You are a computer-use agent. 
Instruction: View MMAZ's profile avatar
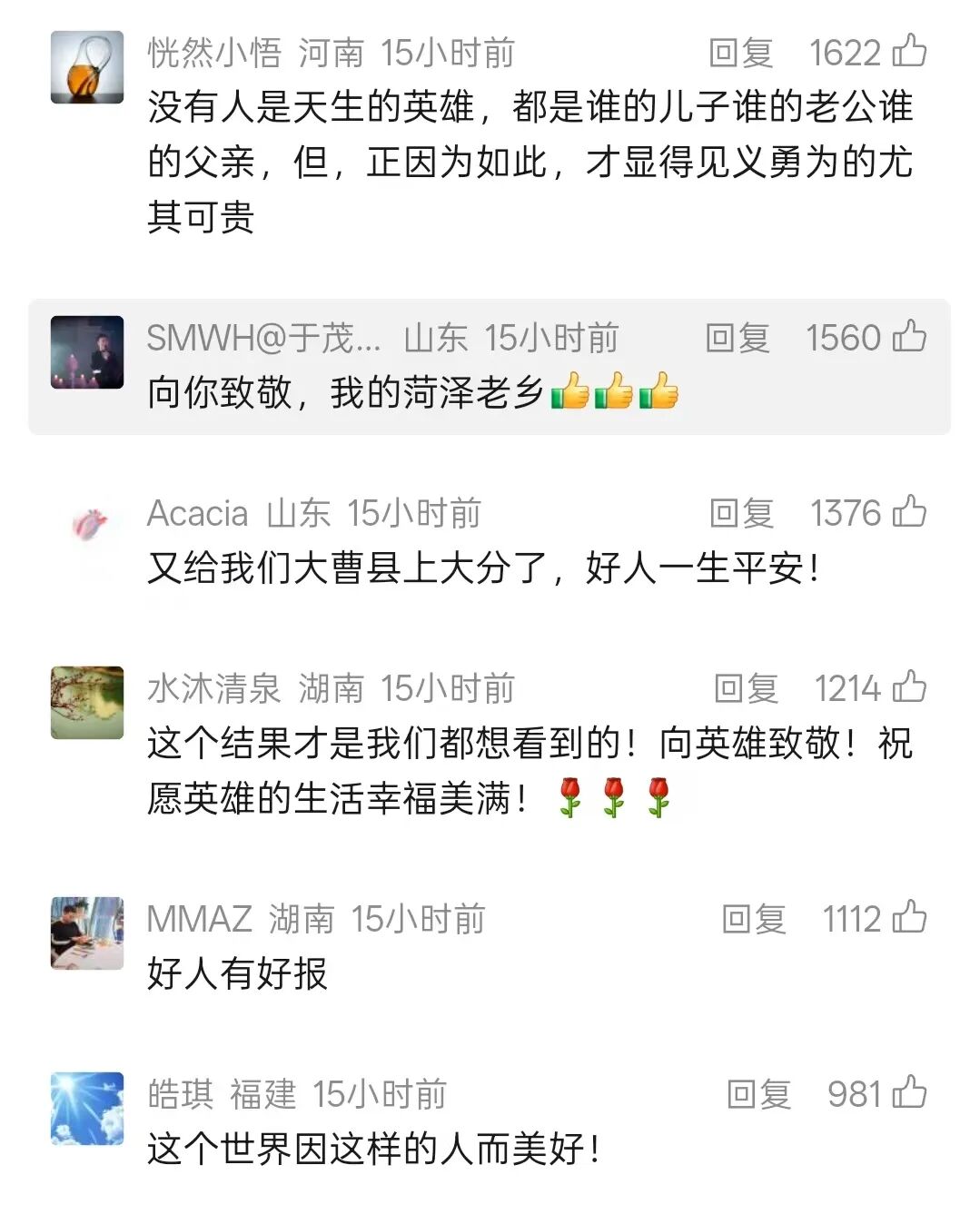pyautogui.click(x=87, y=933)
